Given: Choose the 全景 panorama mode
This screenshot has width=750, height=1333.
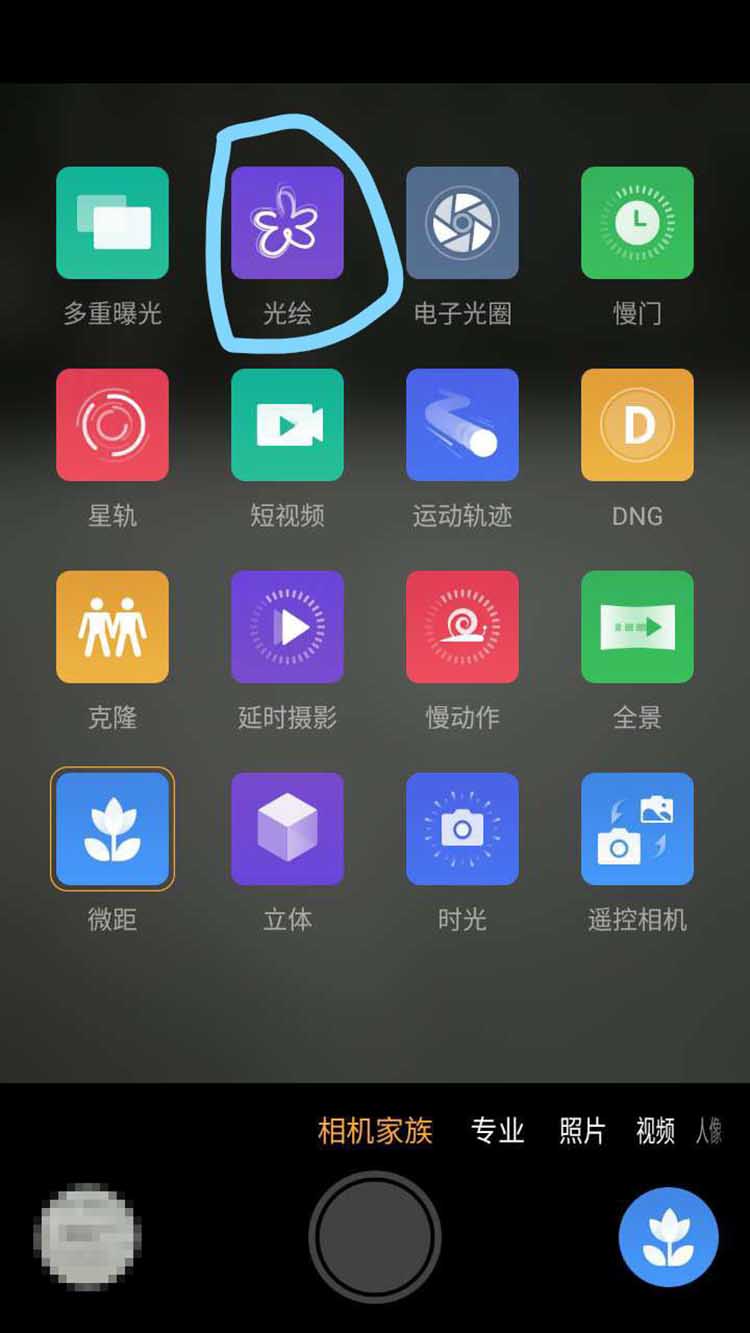Looking at the screenshot, I should (x=637, y=626).
